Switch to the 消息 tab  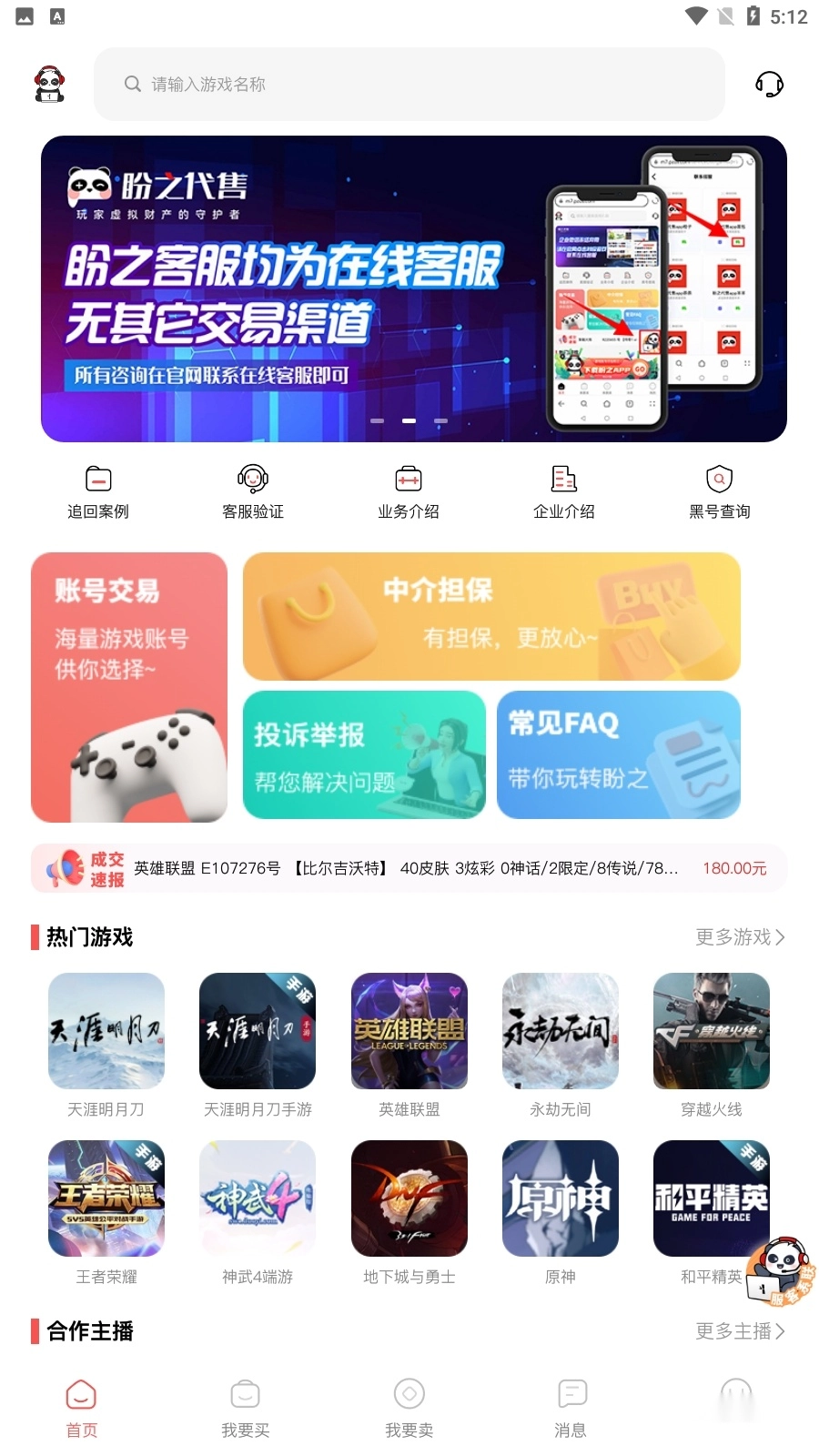click(571, 1408)
